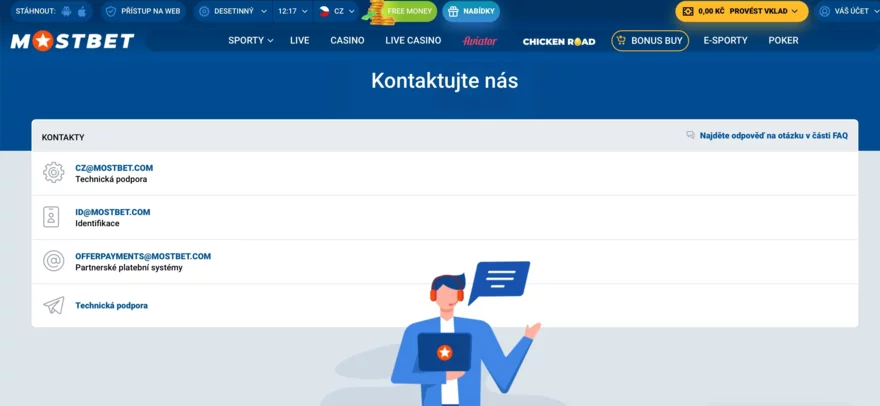Launch the Aviator game
Viewport: 880px width, 406px height.
[480, 41]
